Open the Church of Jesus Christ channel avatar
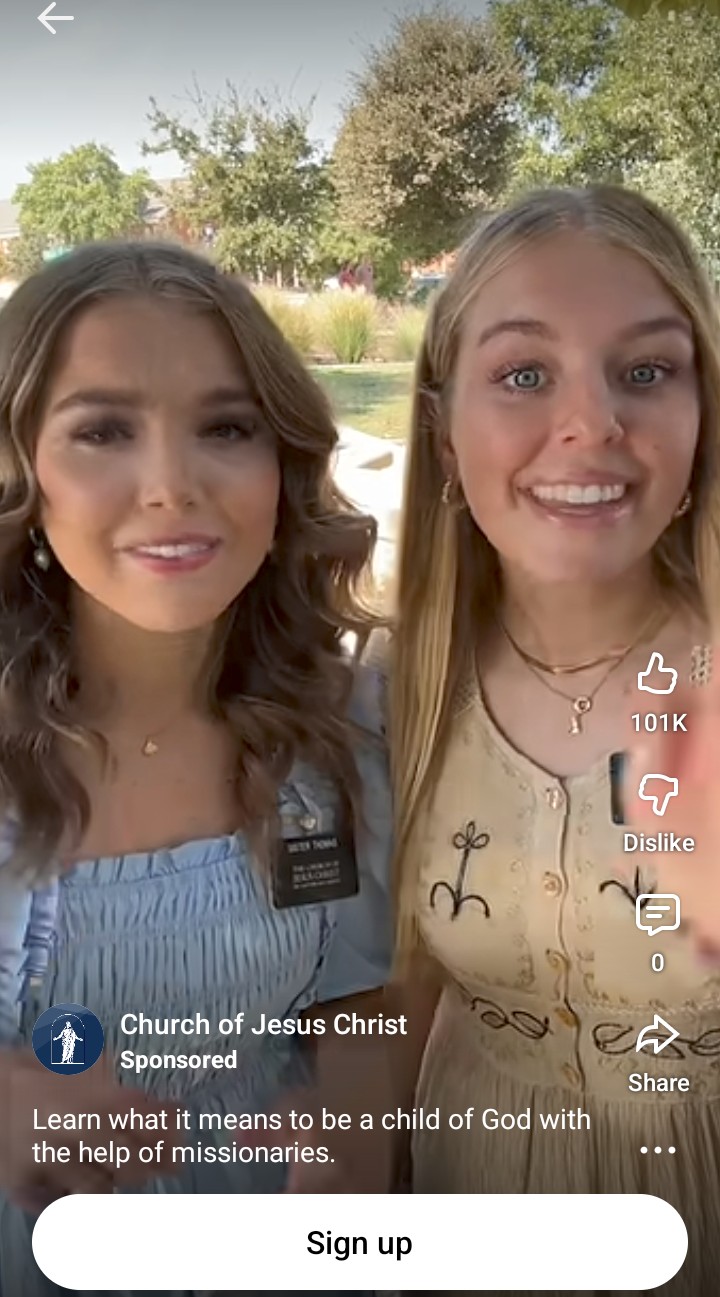This screenshot has height=1297, width=720. 68,1040
